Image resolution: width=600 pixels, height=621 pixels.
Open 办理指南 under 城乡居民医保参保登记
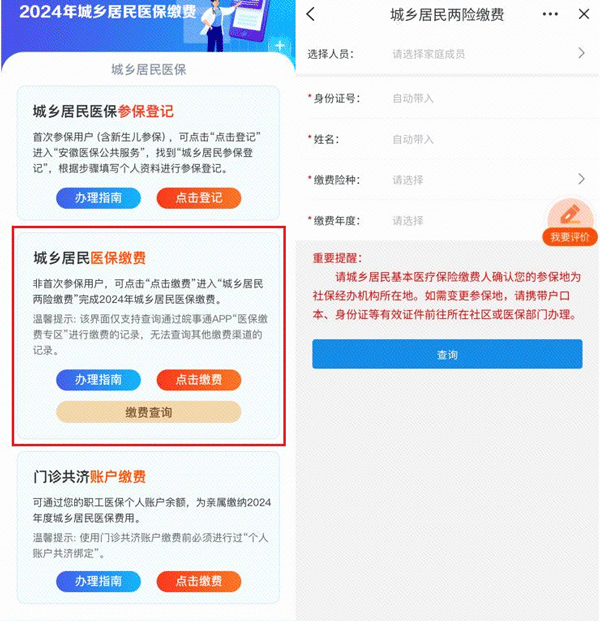[x=98, y=198]
